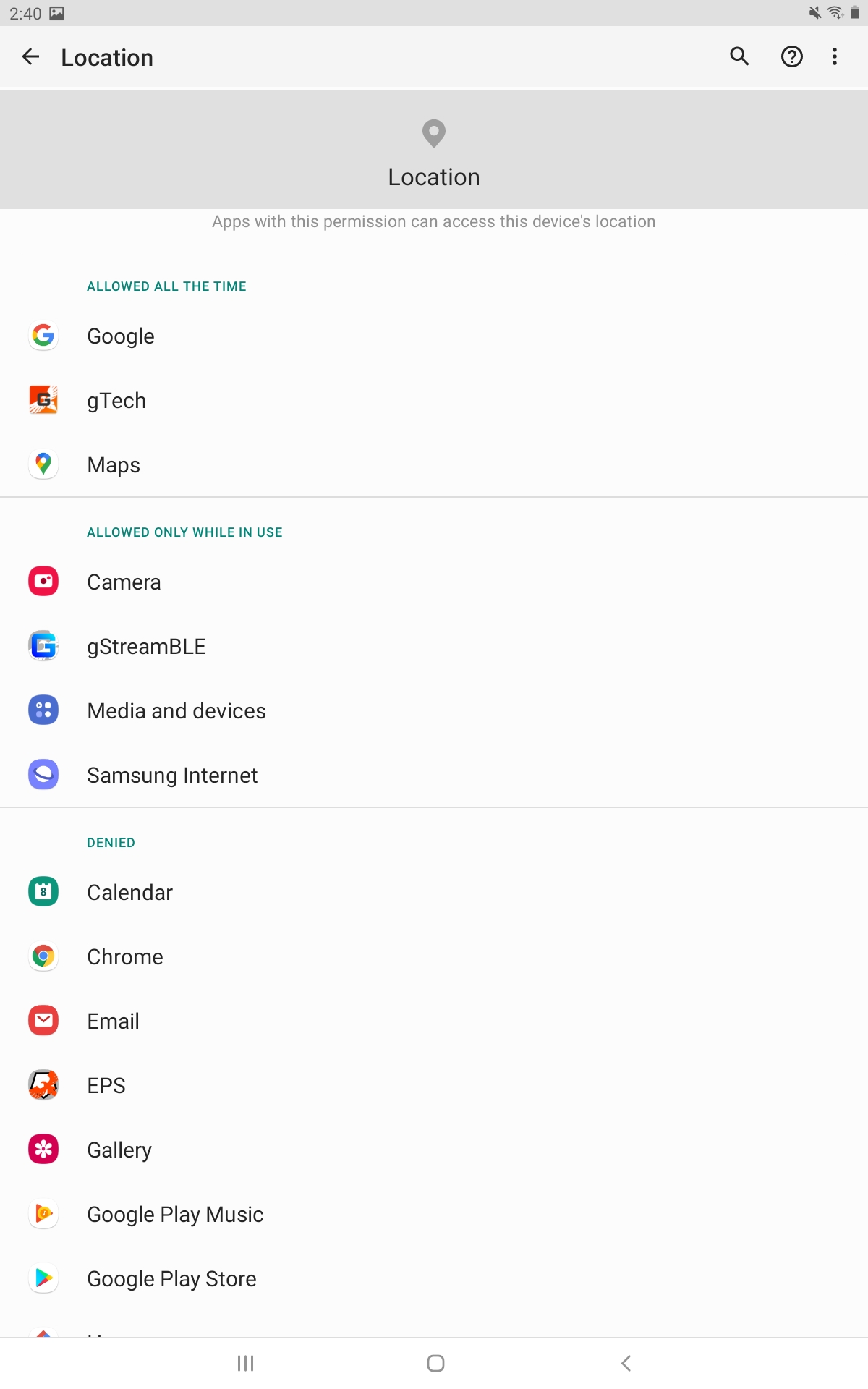
Task: Open the more options overflow menu
Action: point(835,56)
